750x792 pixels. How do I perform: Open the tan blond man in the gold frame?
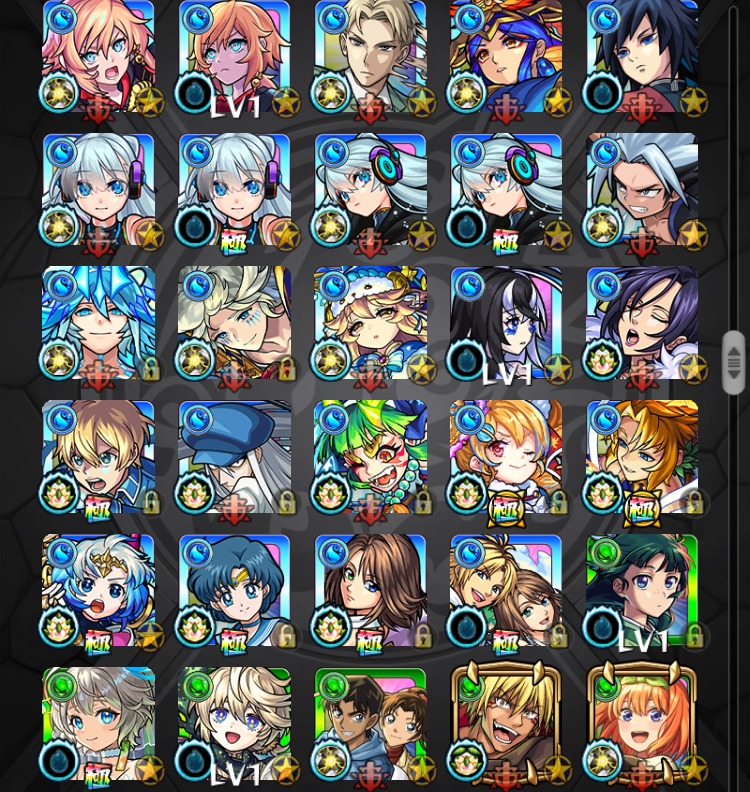tap(506, 723)
